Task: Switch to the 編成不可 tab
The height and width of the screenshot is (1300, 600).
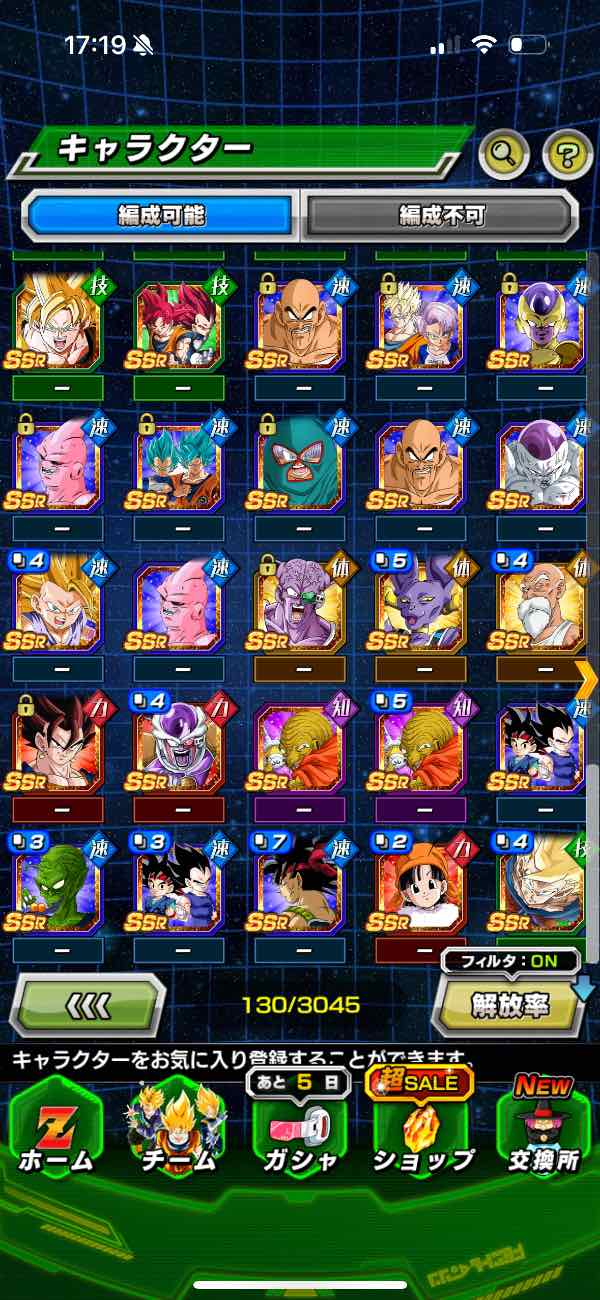Action: (x=441, y=215)
